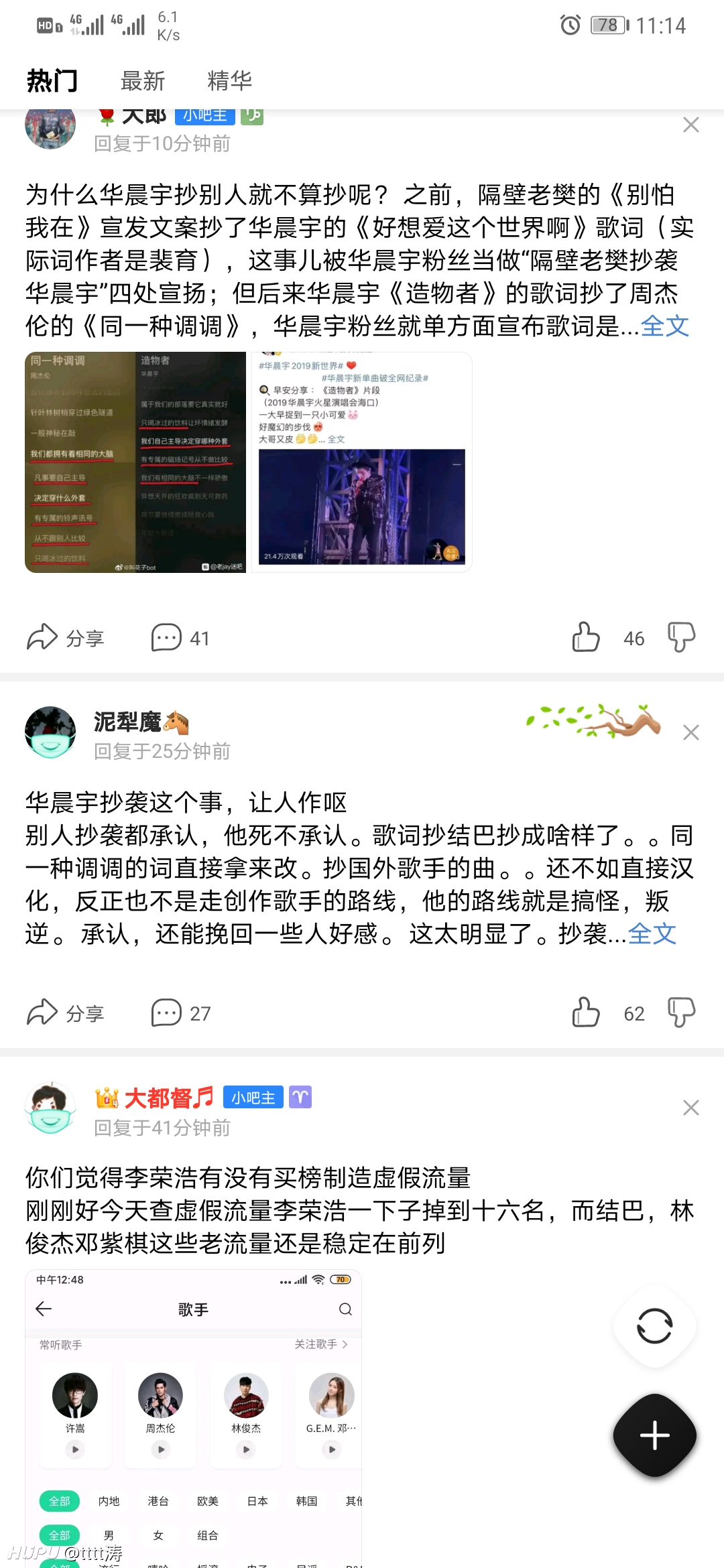Open the lyrics comparison image
724x1568 pixels.
click(x=135, y=462)
